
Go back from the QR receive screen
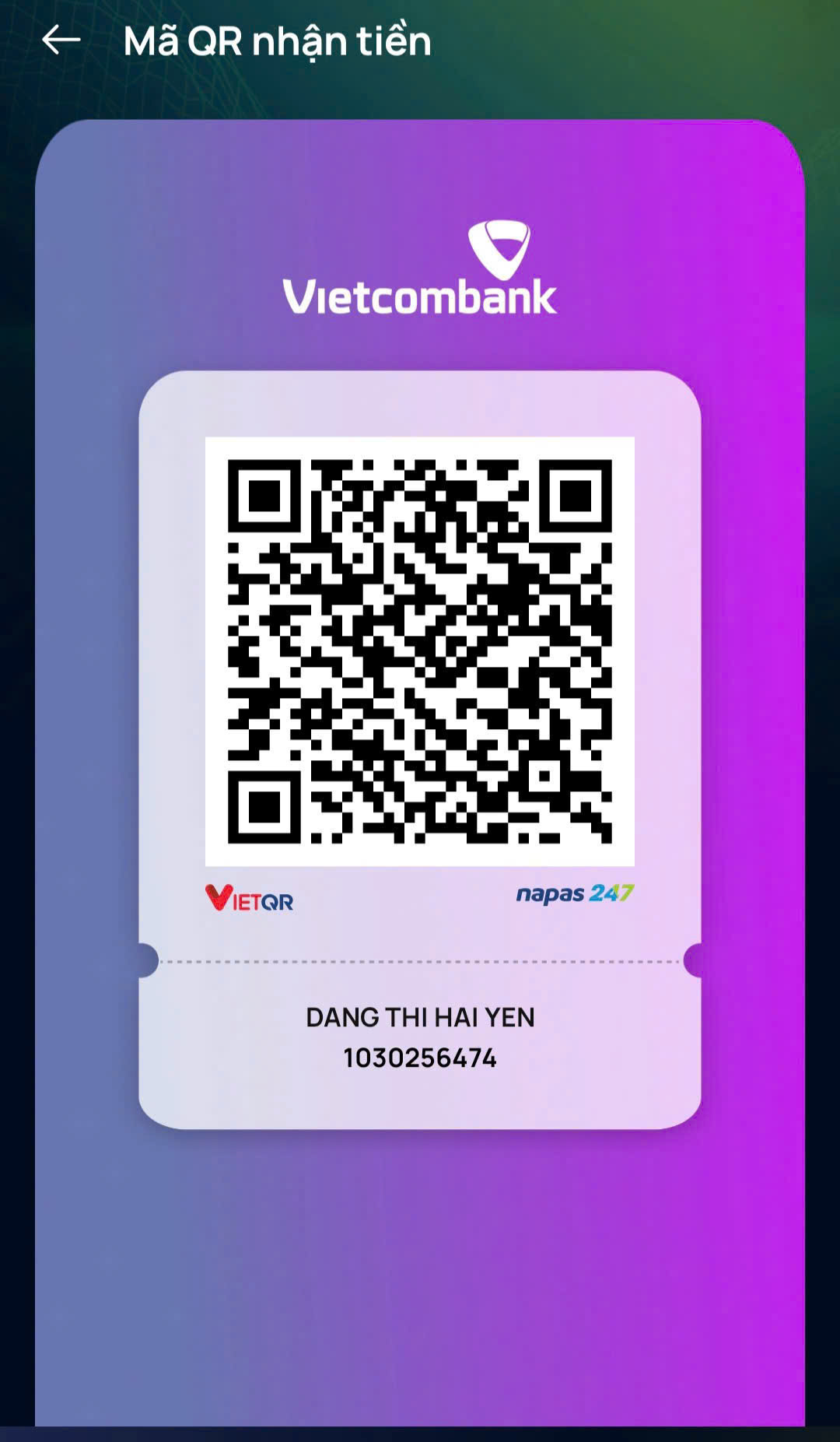coord(61,40)
